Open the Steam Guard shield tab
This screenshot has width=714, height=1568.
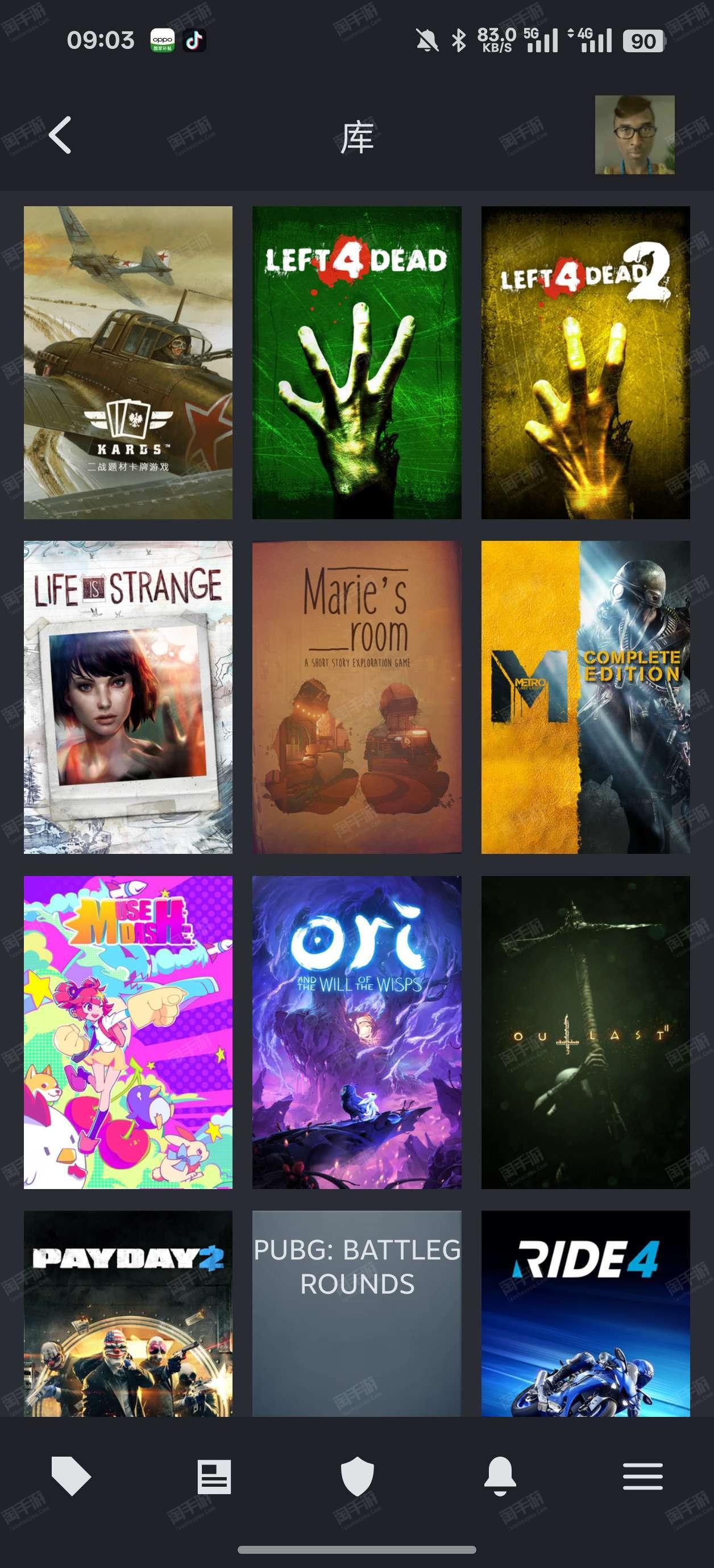[357, 1476]
